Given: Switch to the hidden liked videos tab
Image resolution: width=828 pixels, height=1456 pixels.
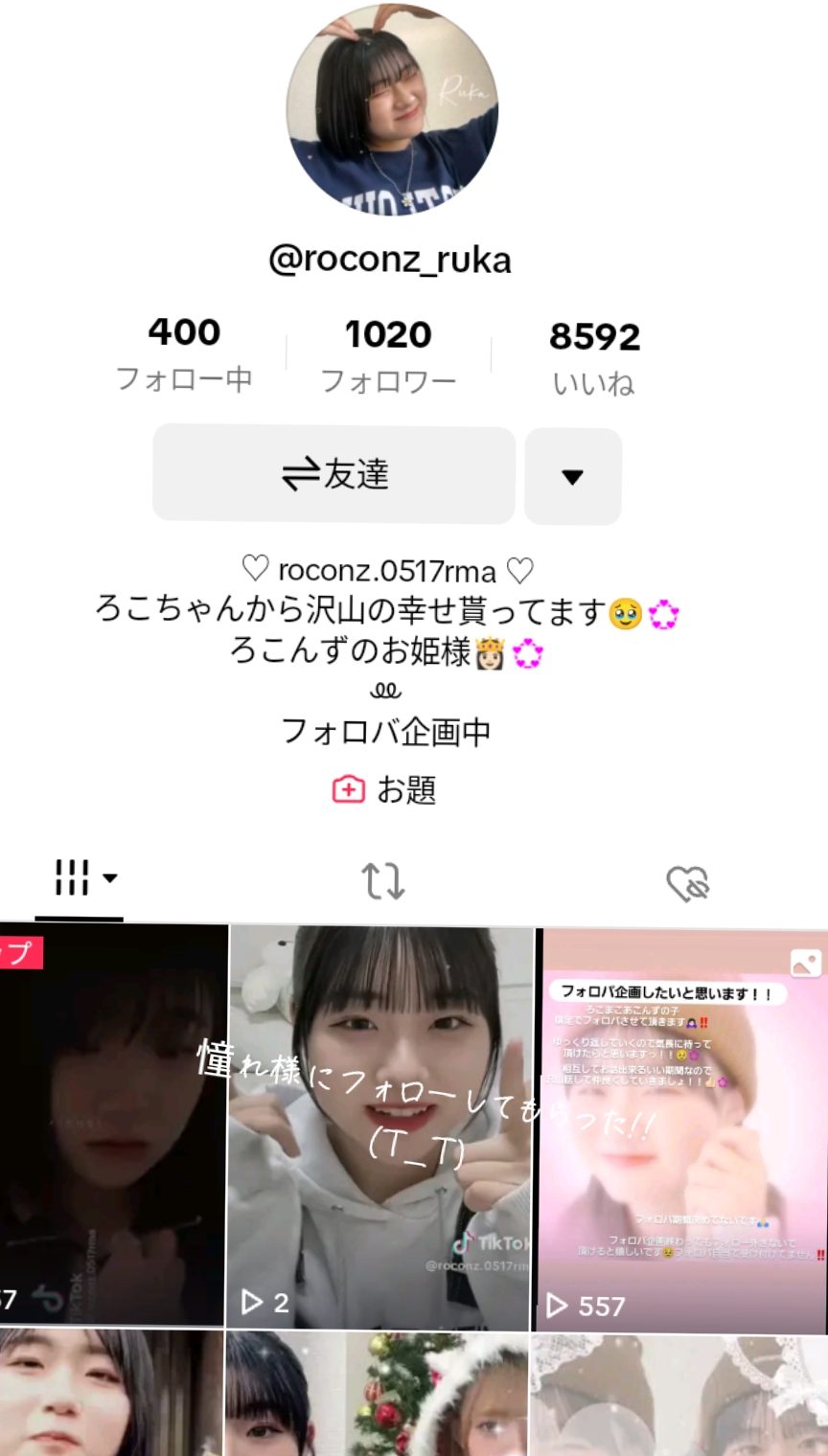Looking at the screenshot, I should [x=687, y=883].
